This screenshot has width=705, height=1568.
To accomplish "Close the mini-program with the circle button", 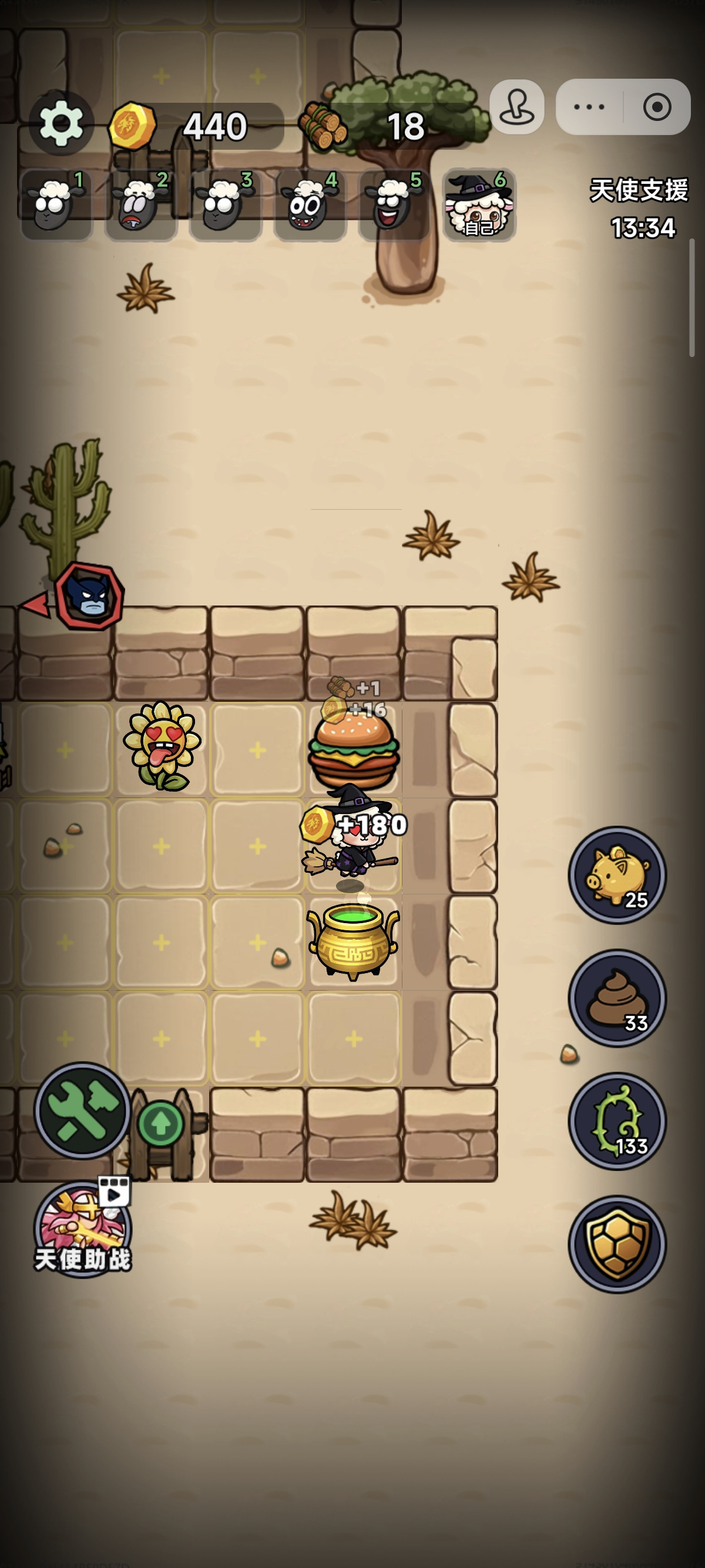I will pos(657,107).
